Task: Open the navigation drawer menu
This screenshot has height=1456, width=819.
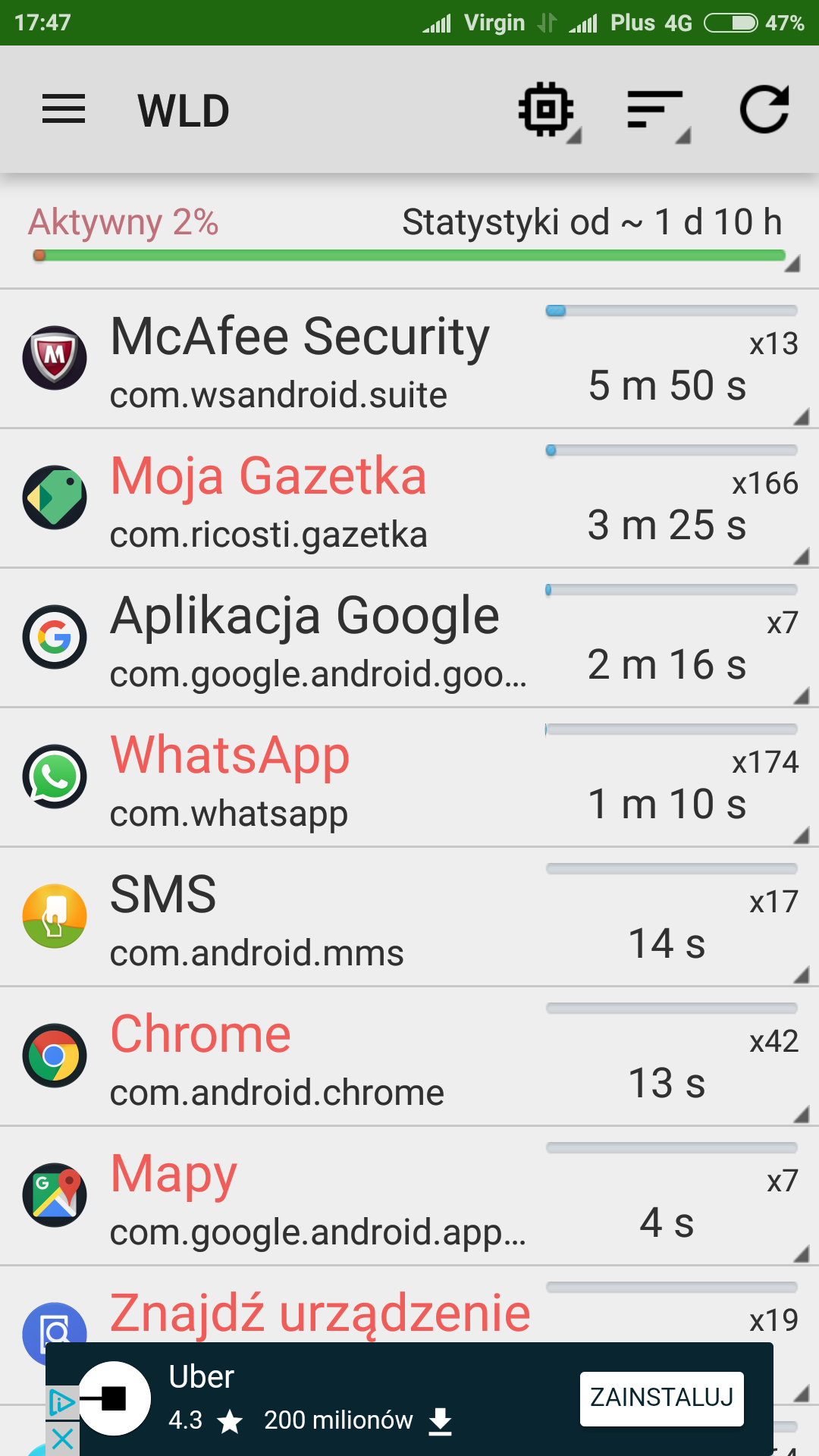Action: pyautogui.click(x=64, y=110)
